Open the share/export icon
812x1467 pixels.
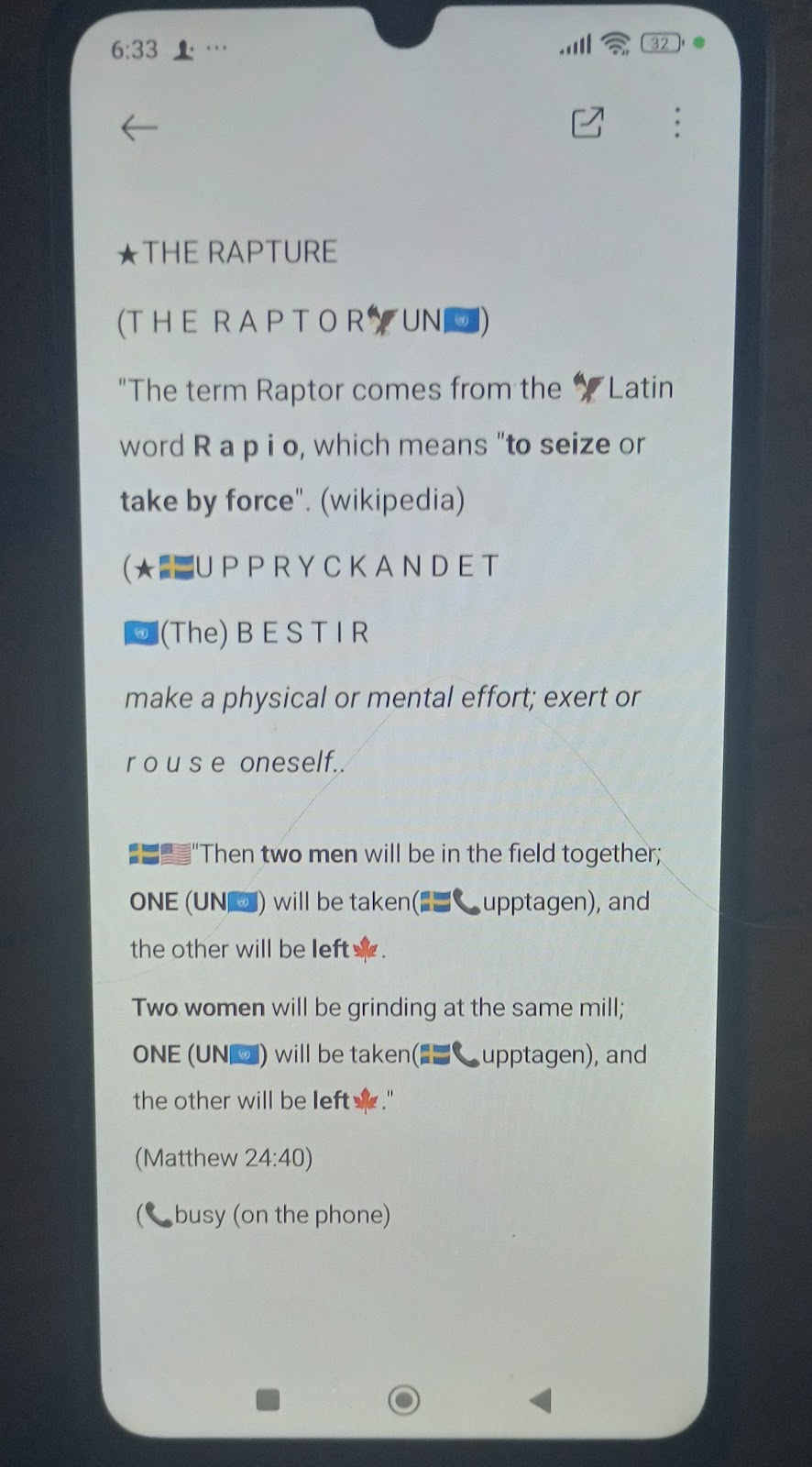pos(587,123)
